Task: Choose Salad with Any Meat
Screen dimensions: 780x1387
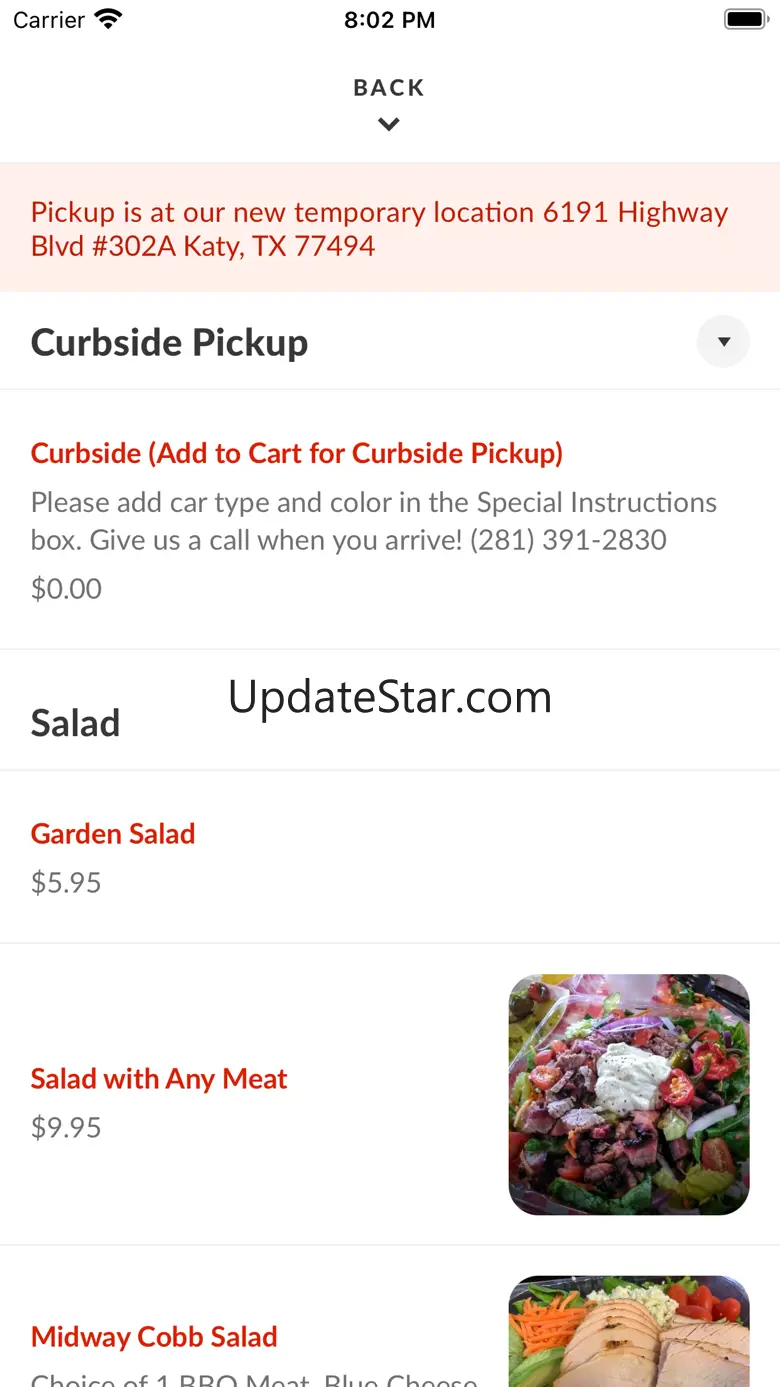Action: [x=390, y=1095]
